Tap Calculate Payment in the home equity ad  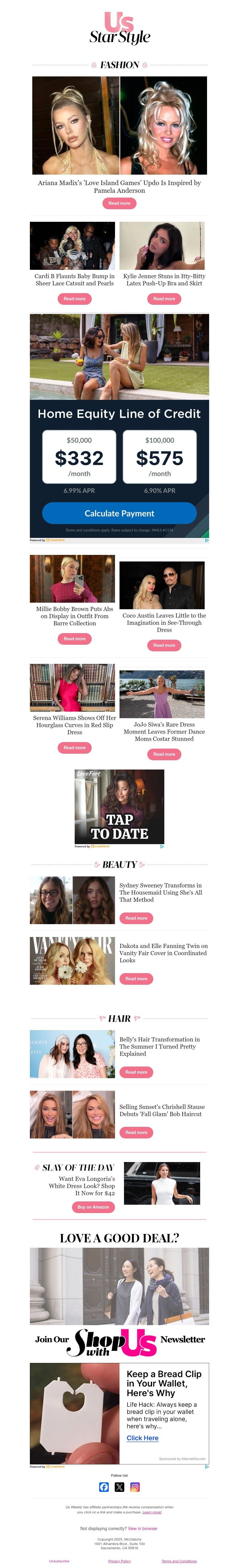coord(119,513)
